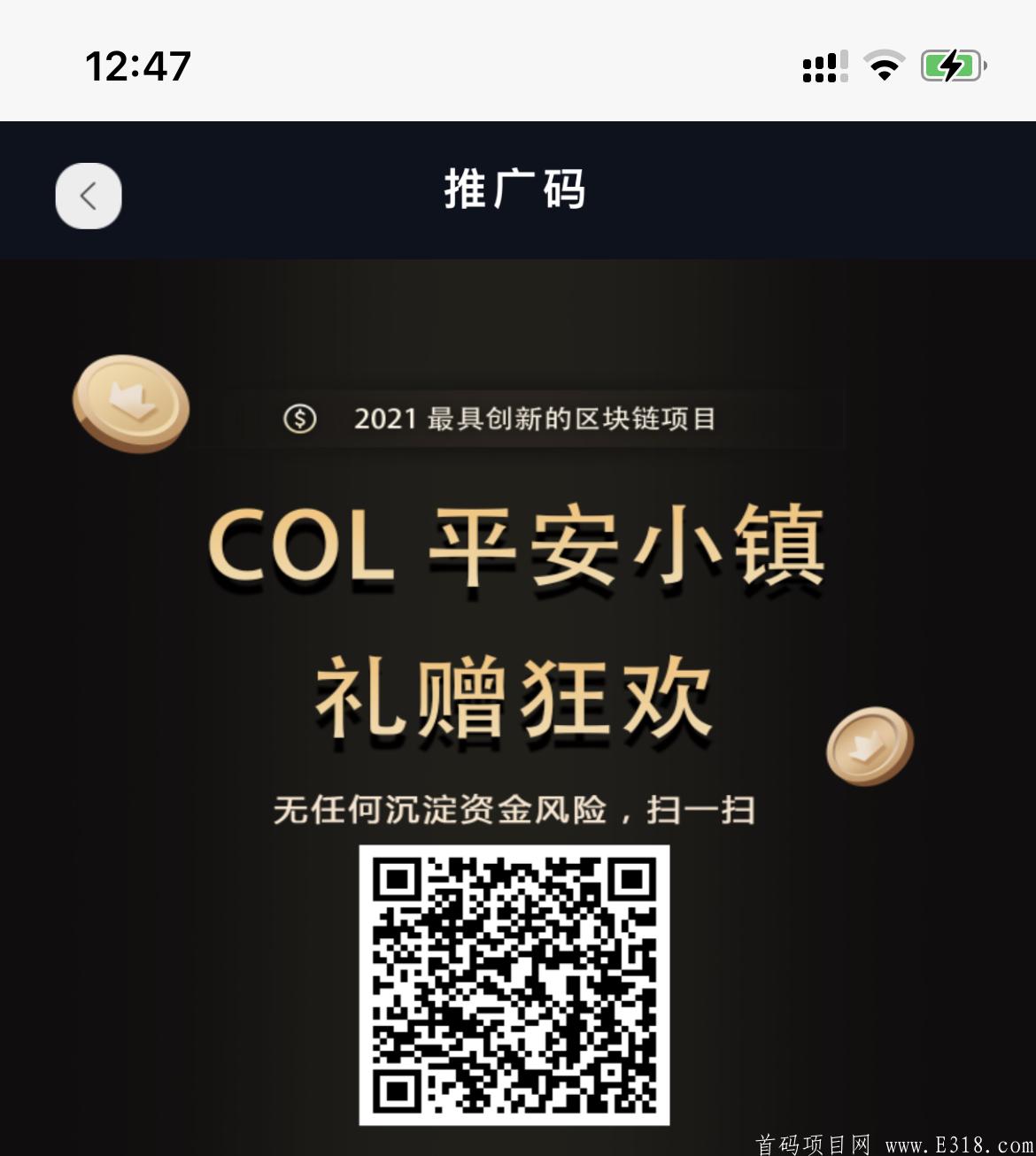Go back from the 推广码 page

89,196
